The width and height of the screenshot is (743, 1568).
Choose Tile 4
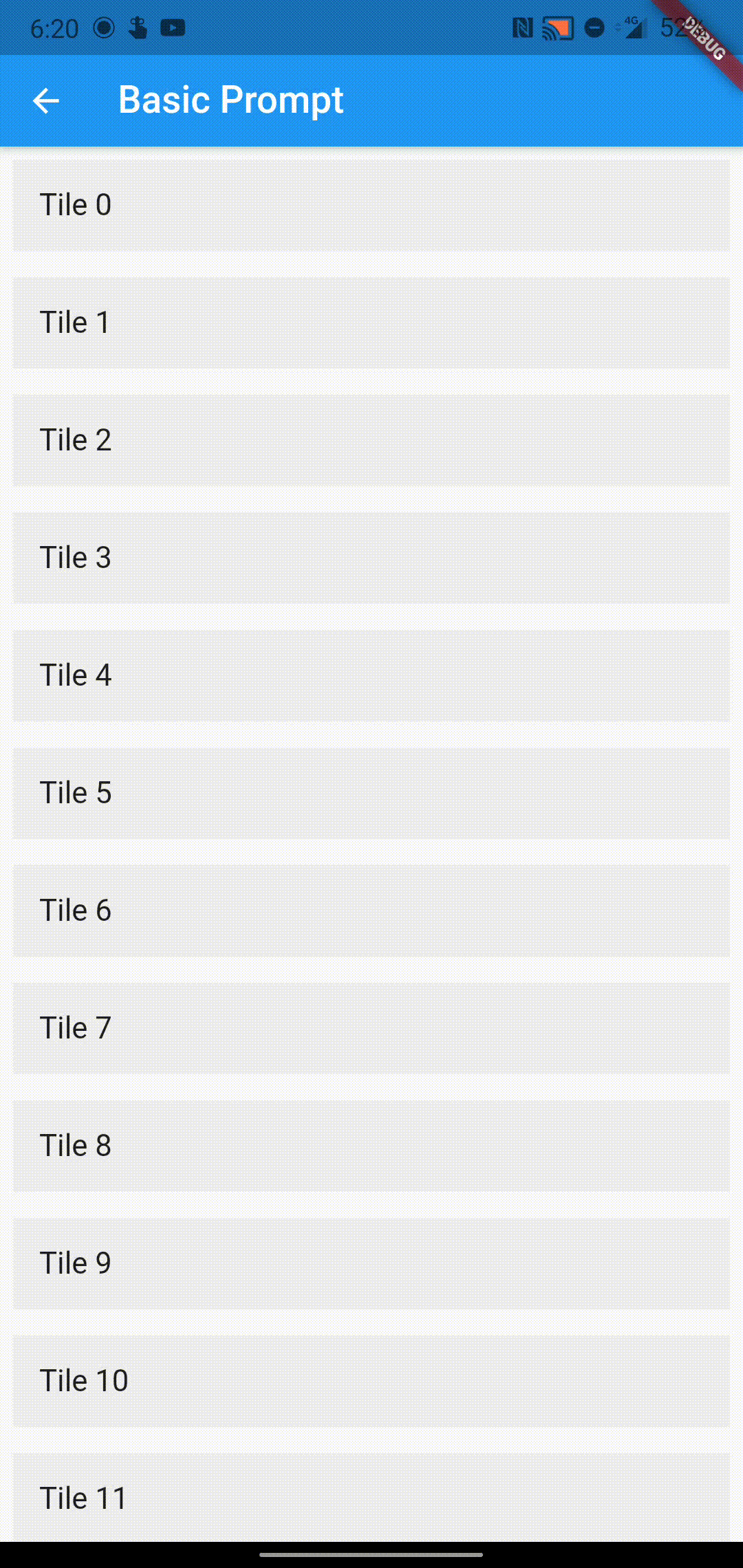[371, 675]
